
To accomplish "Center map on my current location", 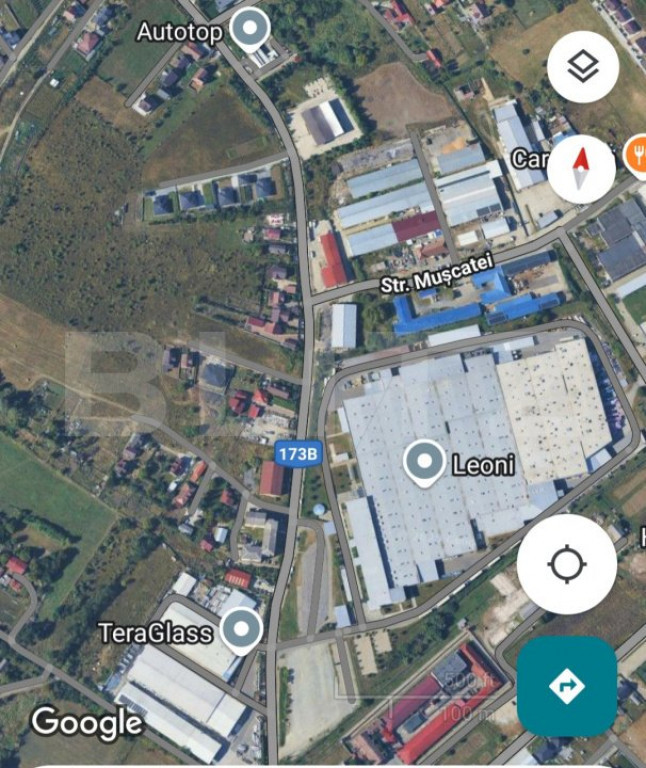I will (567, 564).
